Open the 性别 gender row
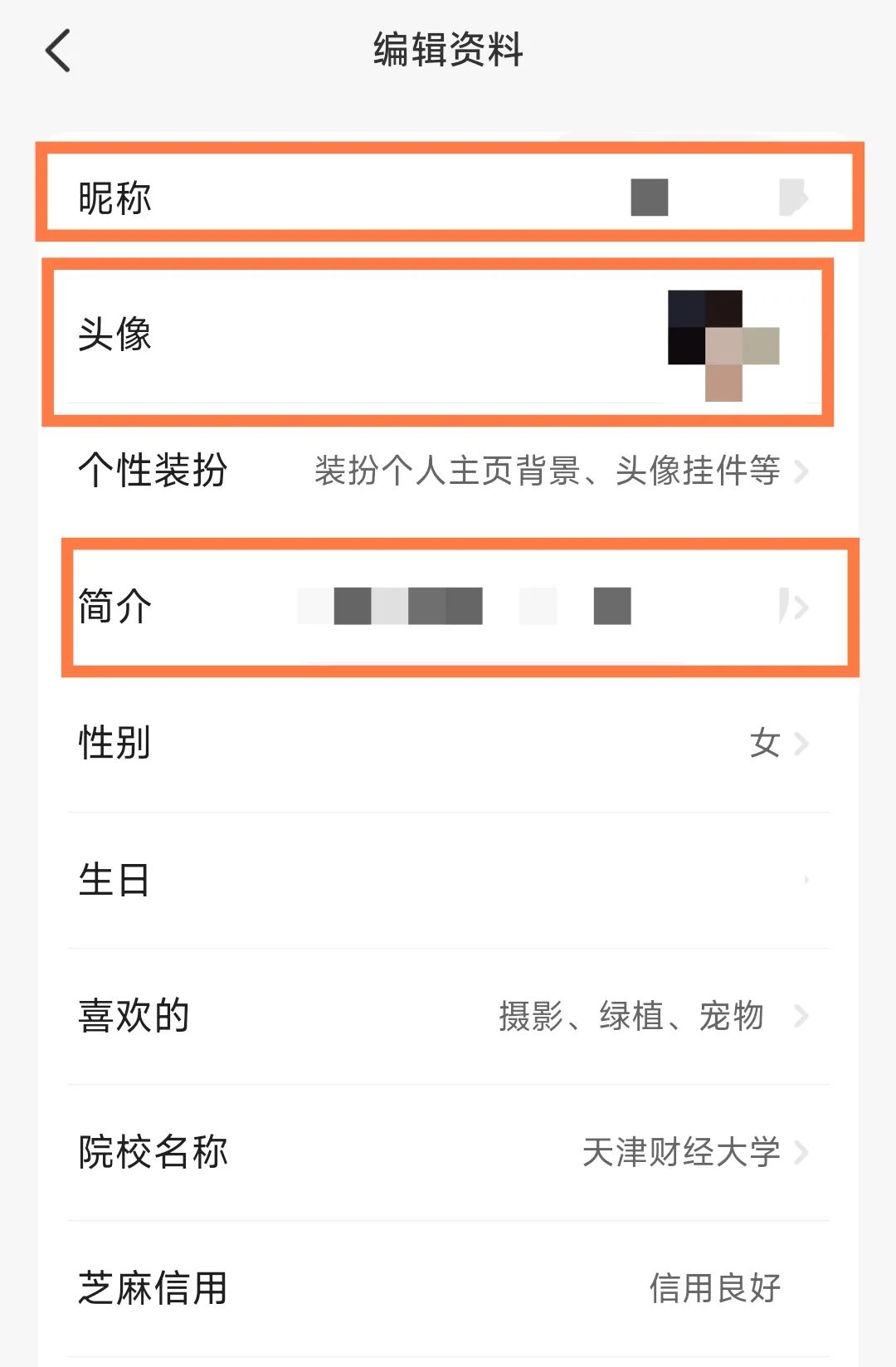The width and height of the screenshot is (896, 1367). tap(448, 743)
